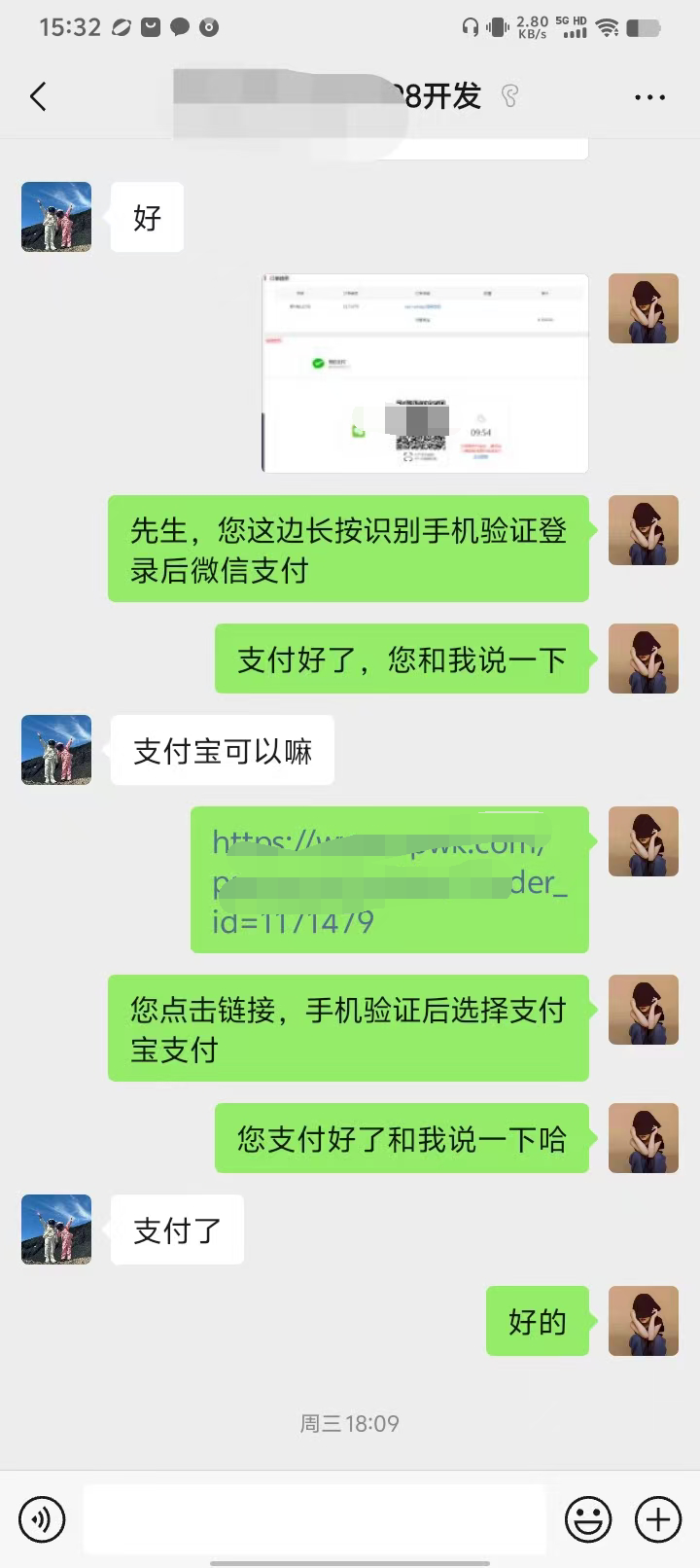Screen dimensions: 700x1568
Task: Tap the back arrow to leave chat
Action: coord(37,97)
